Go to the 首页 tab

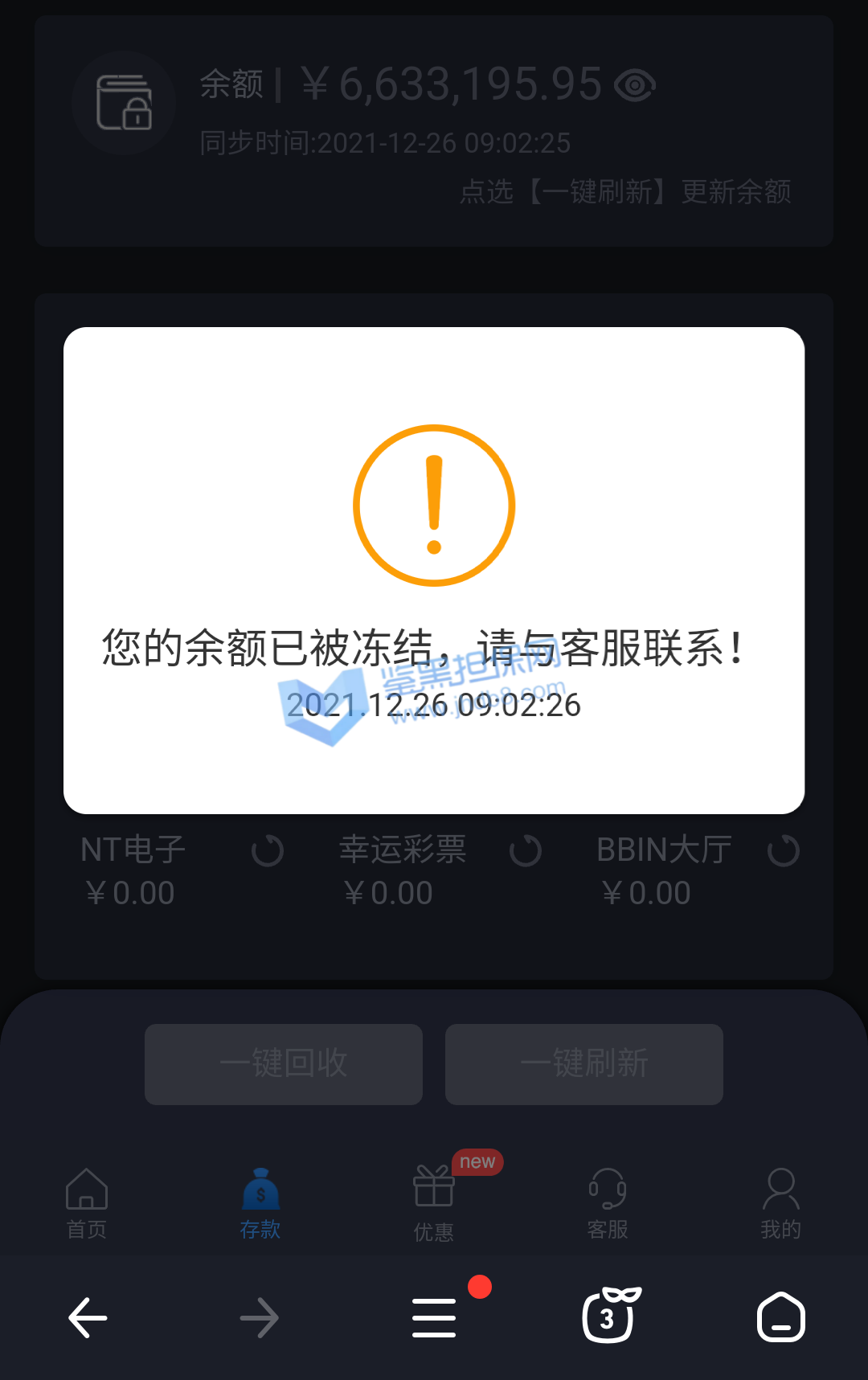tap(87, 1203)
